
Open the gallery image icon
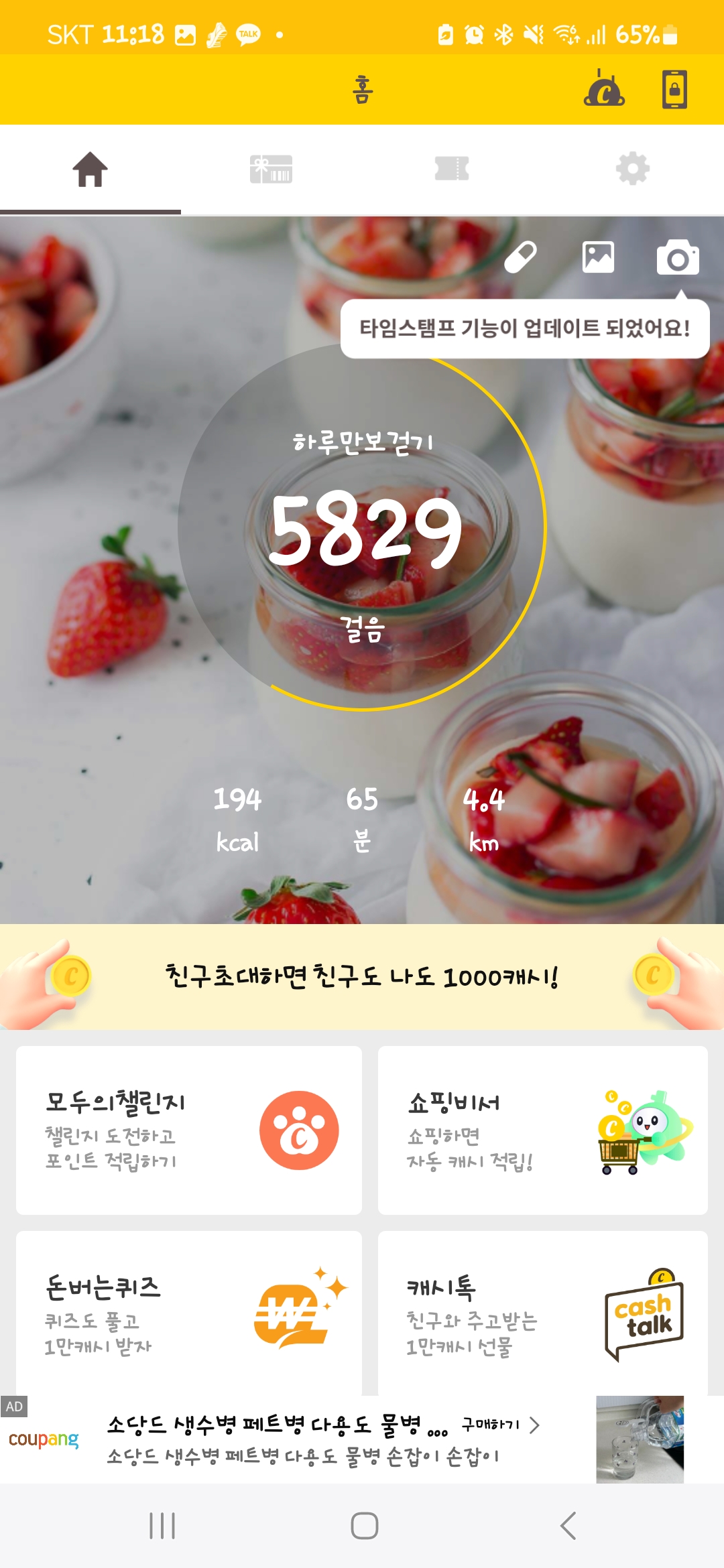598,257
